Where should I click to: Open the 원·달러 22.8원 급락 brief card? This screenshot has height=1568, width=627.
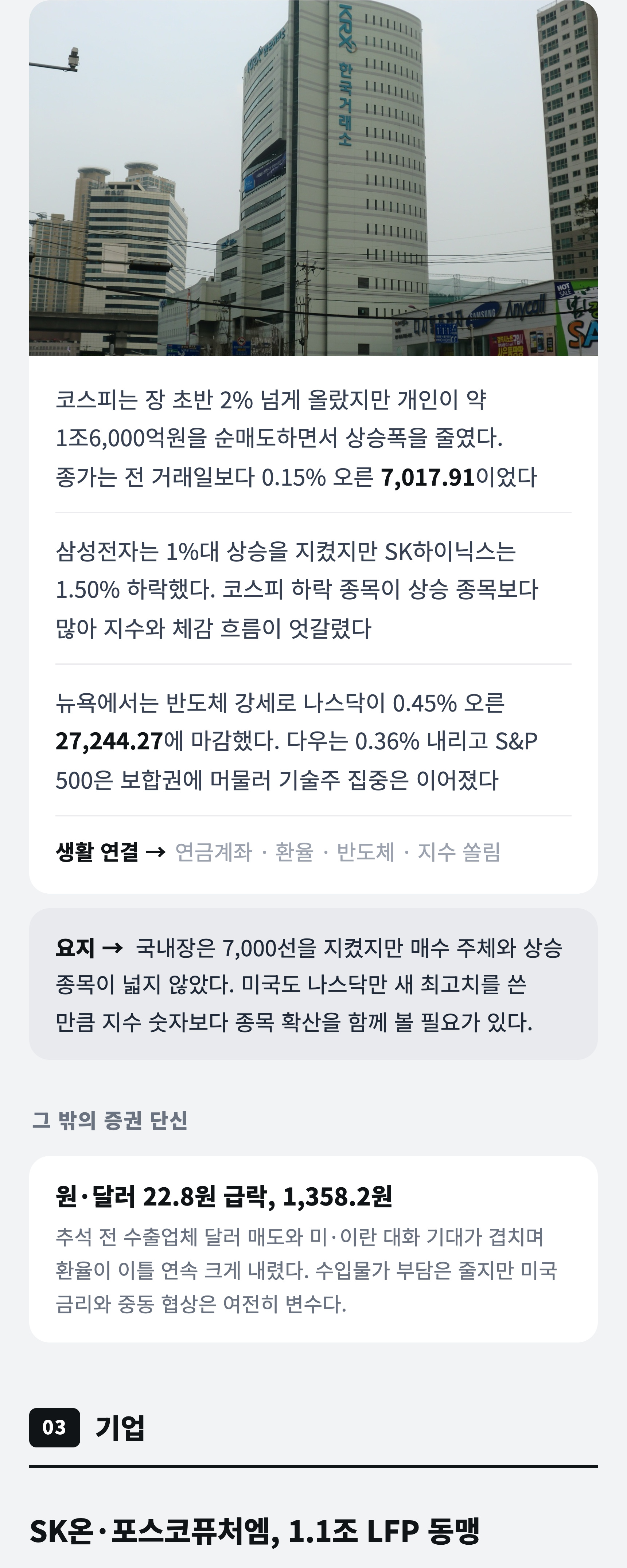[313, 1249]
